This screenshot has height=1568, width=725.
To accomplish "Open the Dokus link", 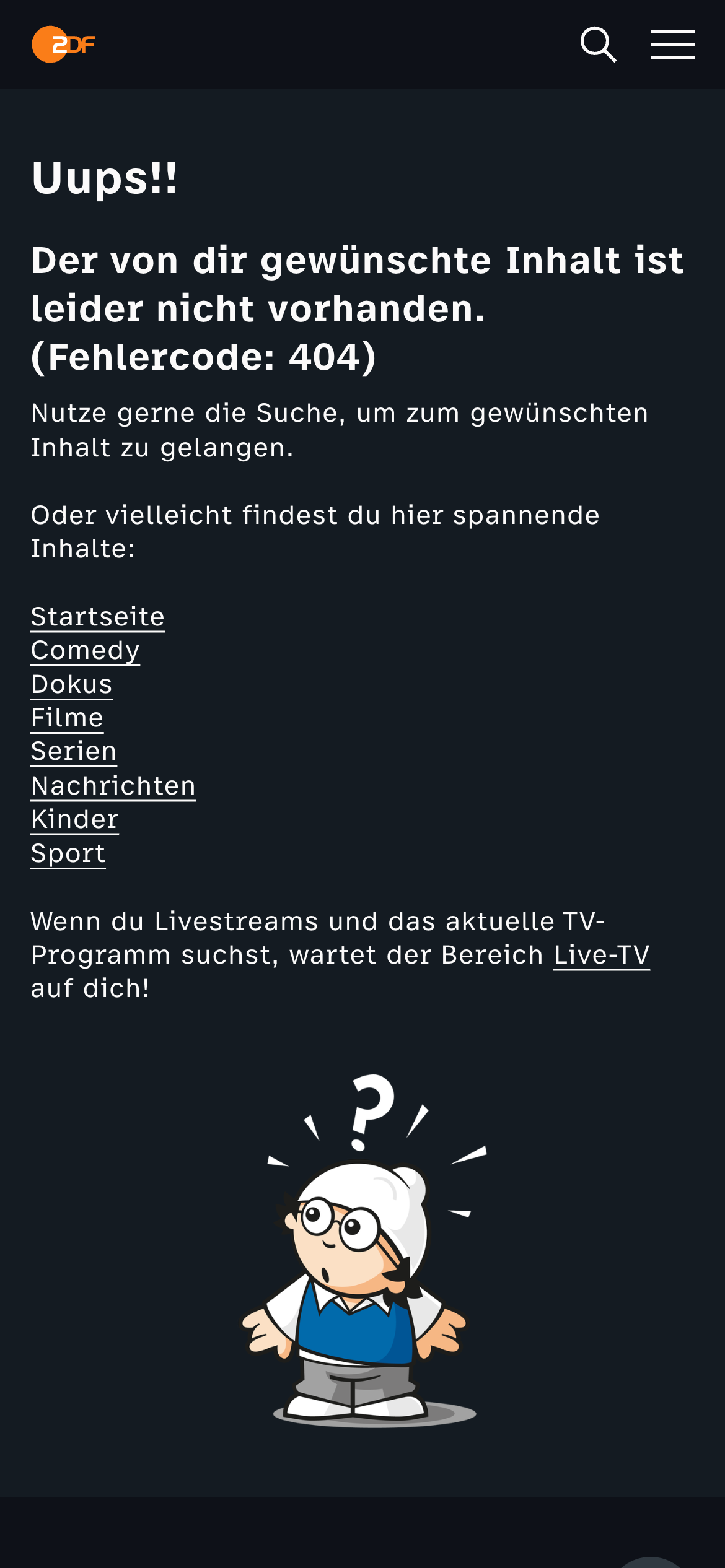I will tap(72, 684).
